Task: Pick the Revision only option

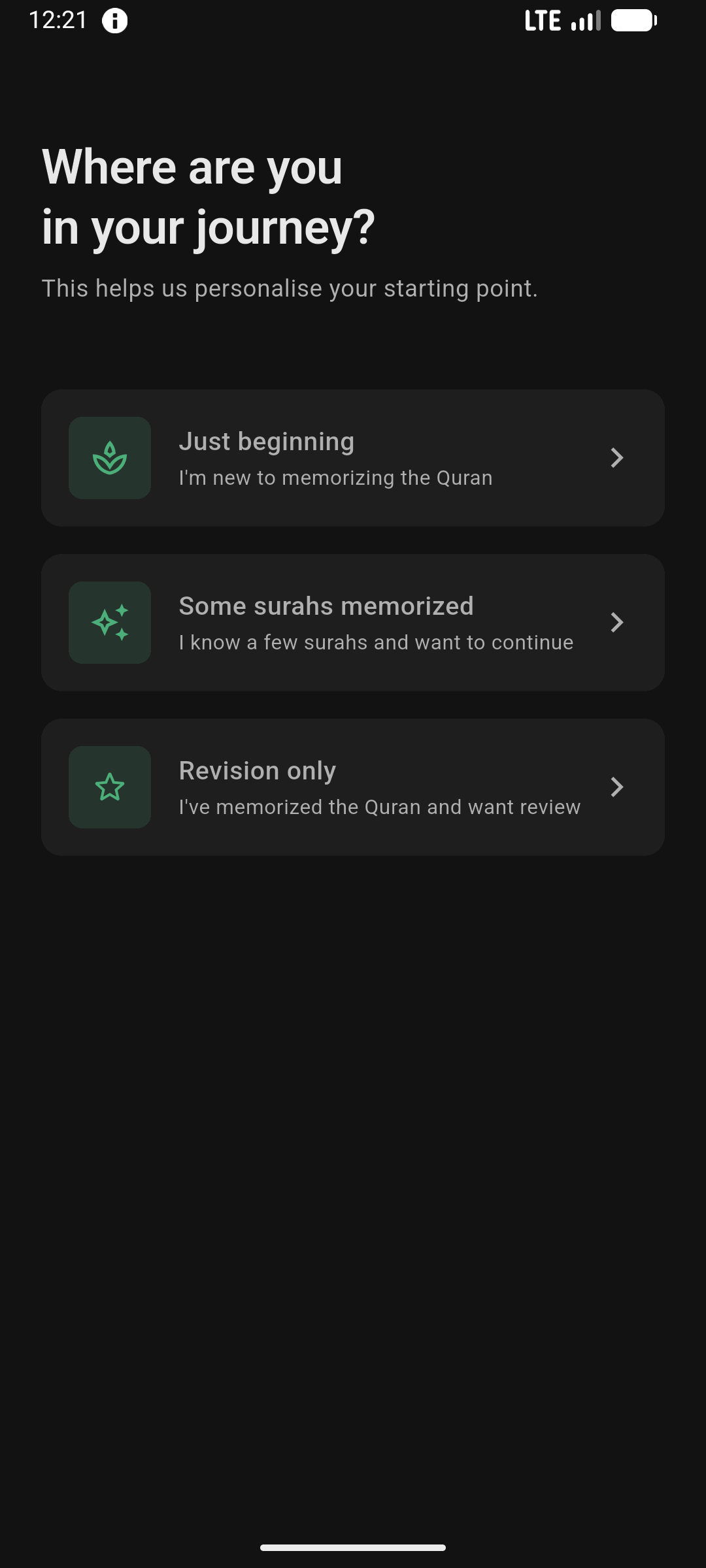Action: tap(353, 787)
